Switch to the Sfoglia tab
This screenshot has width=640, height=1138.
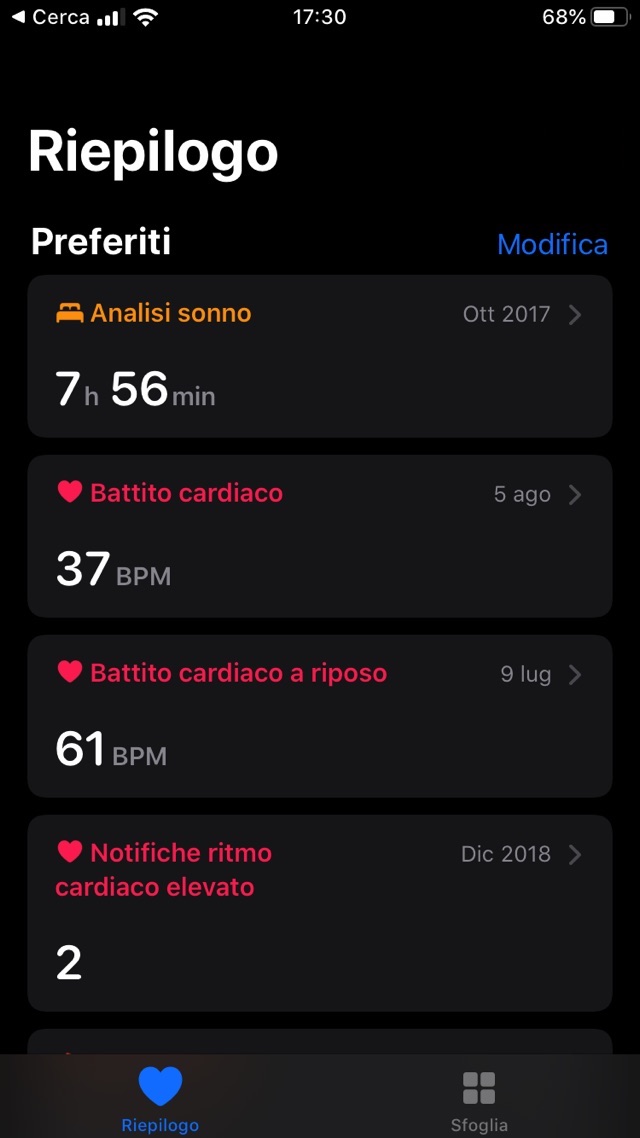[479, 1100]
